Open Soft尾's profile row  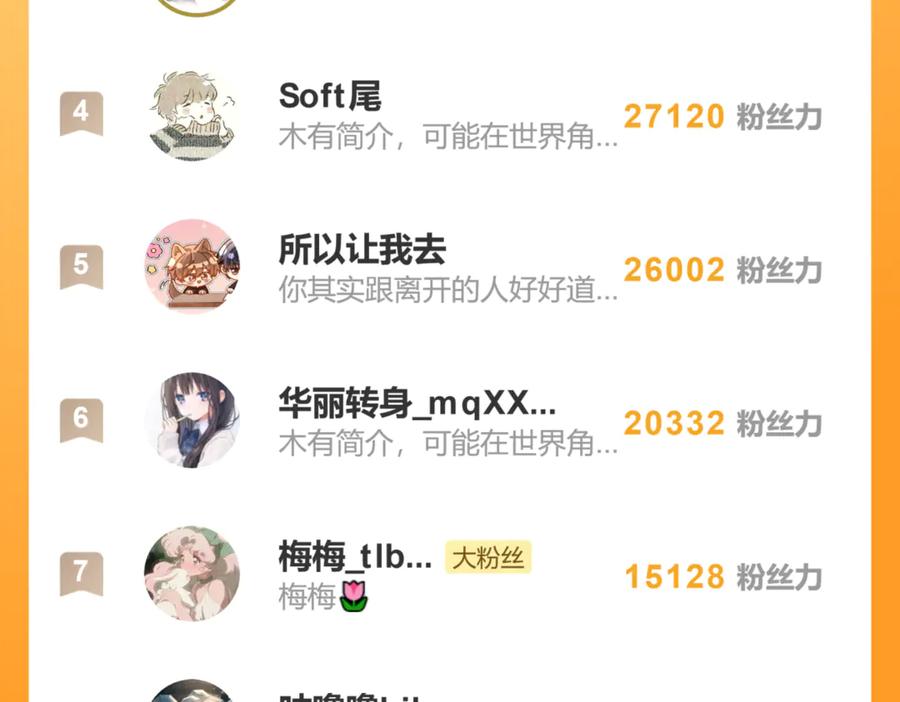coord(450,115)
